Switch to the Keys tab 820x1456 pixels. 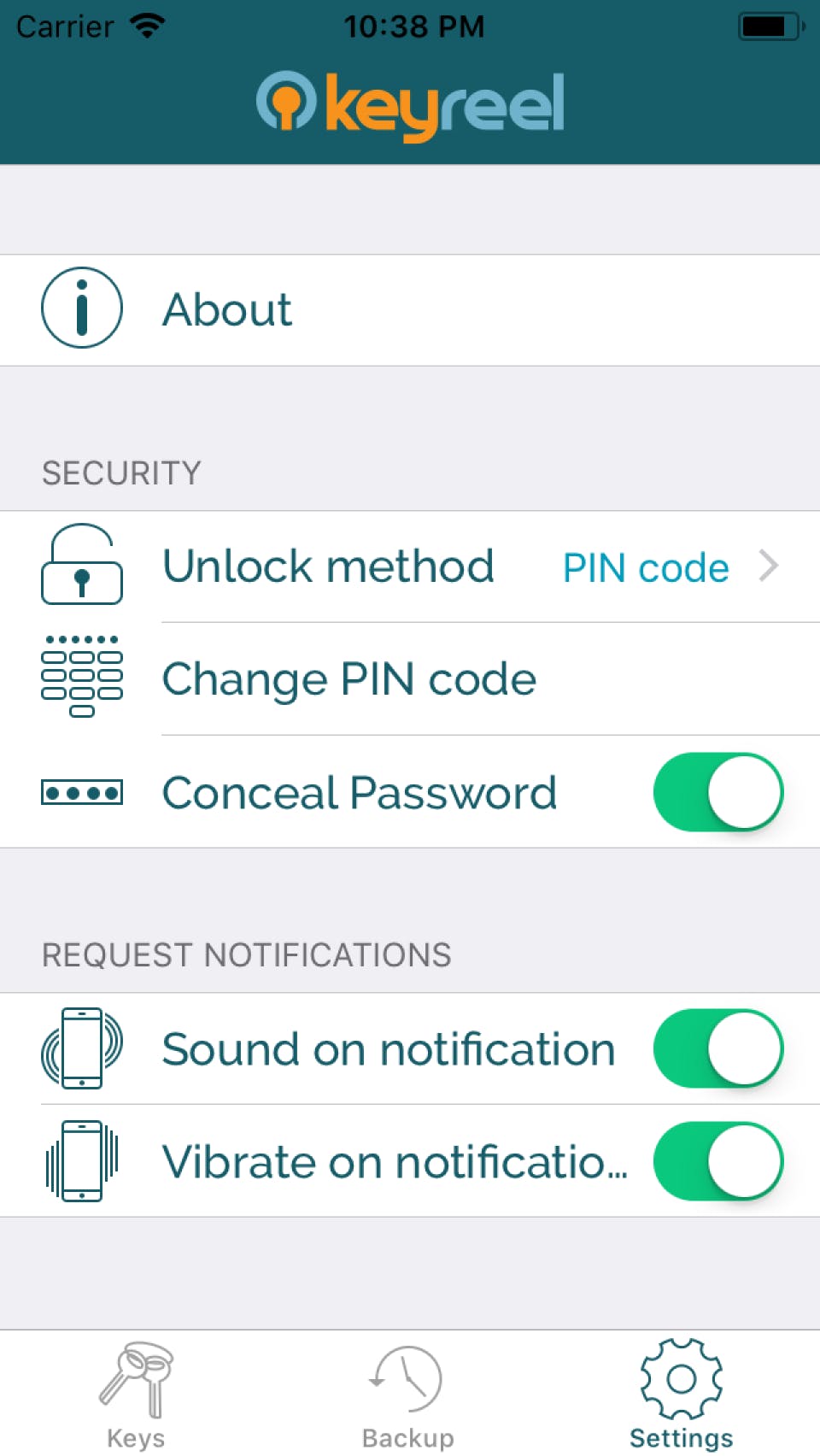137,1394
